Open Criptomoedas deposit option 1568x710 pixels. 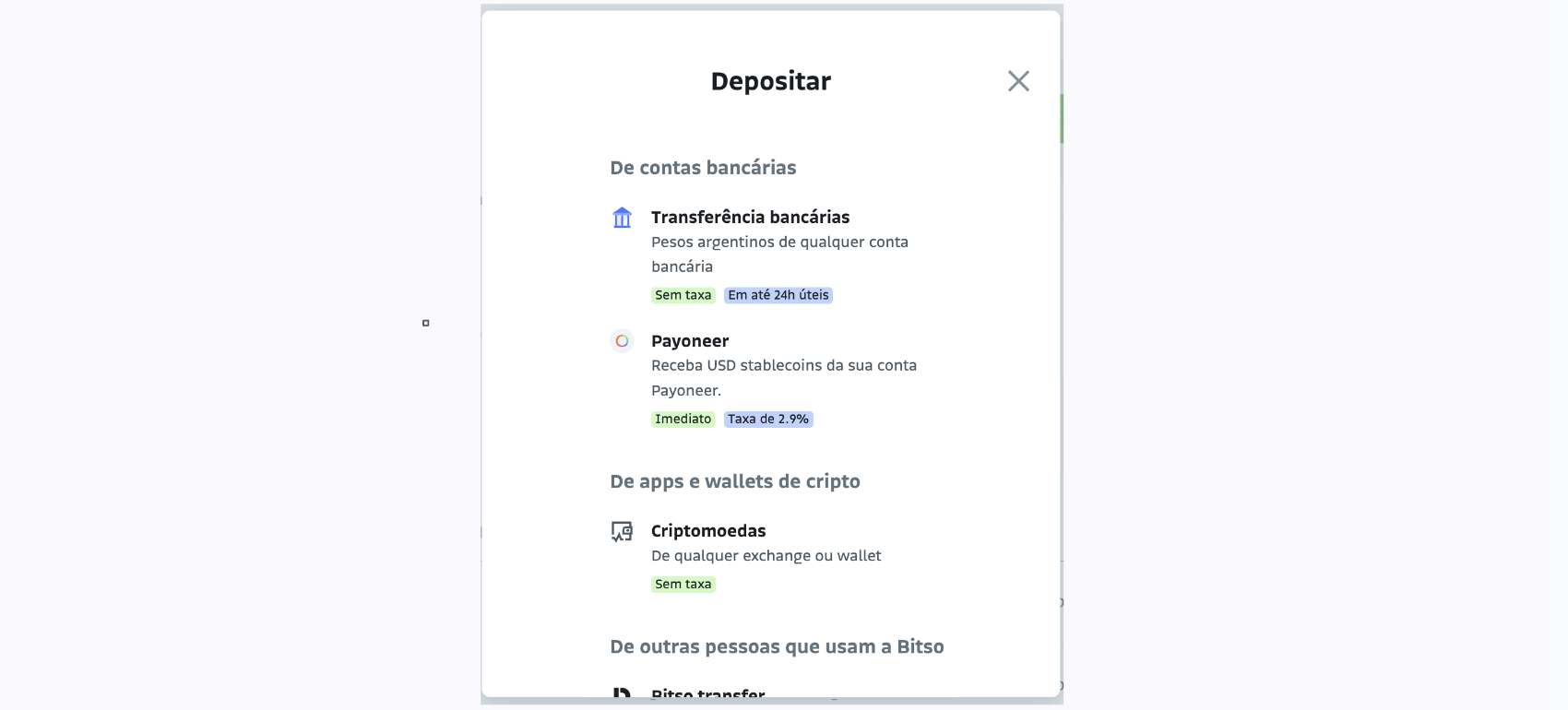click(770, 556)
